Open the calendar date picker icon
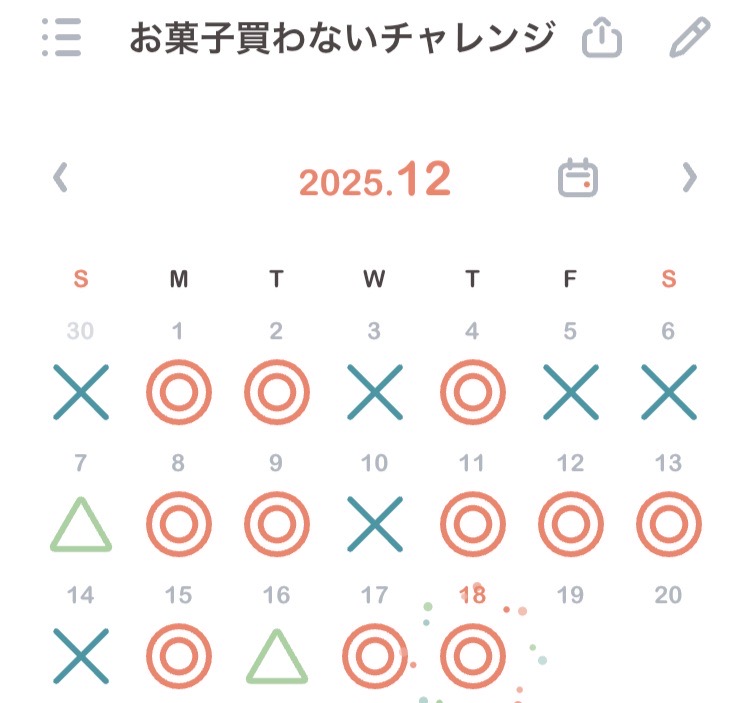The width and height of the screenshot is (750, 703). click(577, 178)
